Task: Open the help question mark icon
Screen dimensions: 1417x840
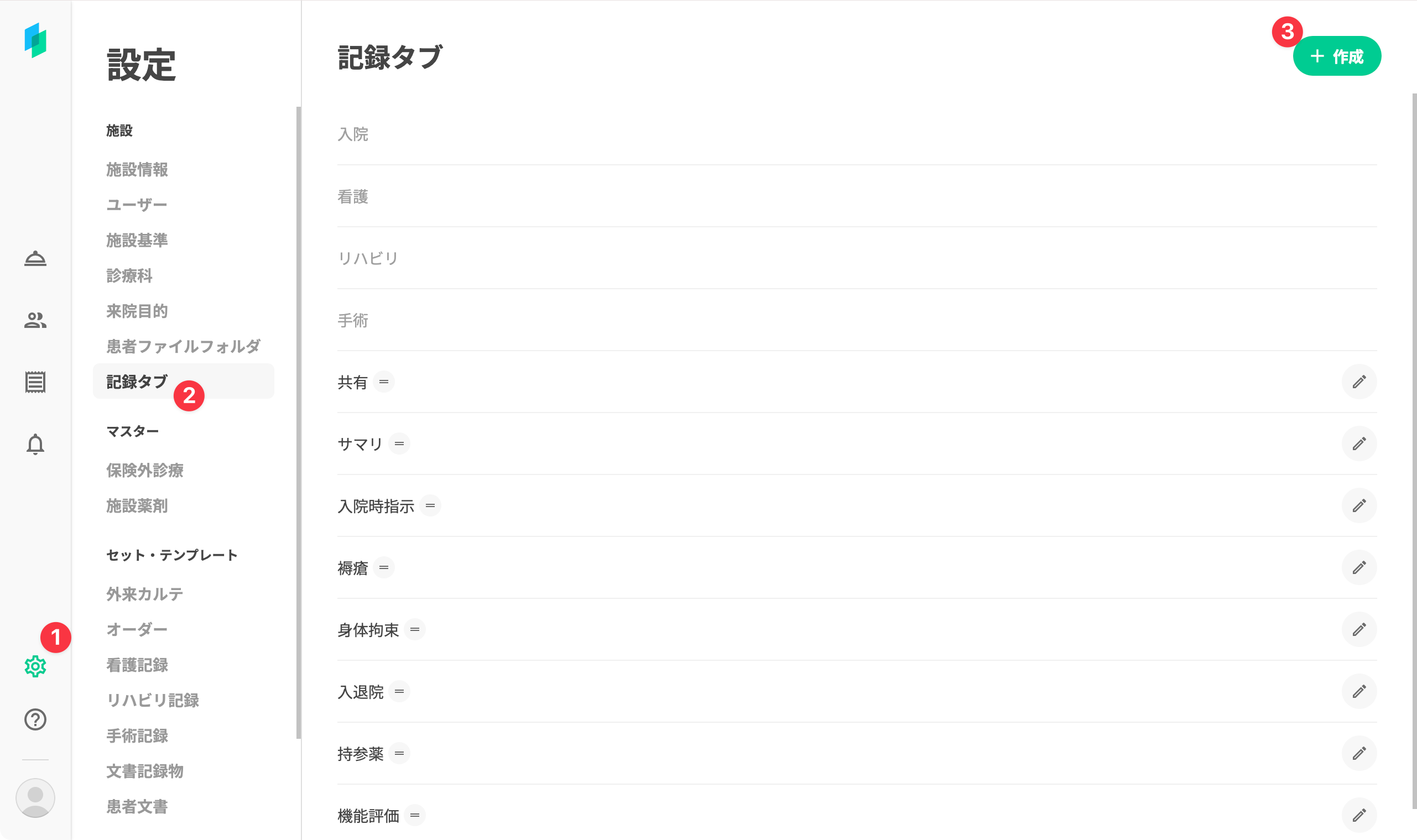Action: coord(35,719)
